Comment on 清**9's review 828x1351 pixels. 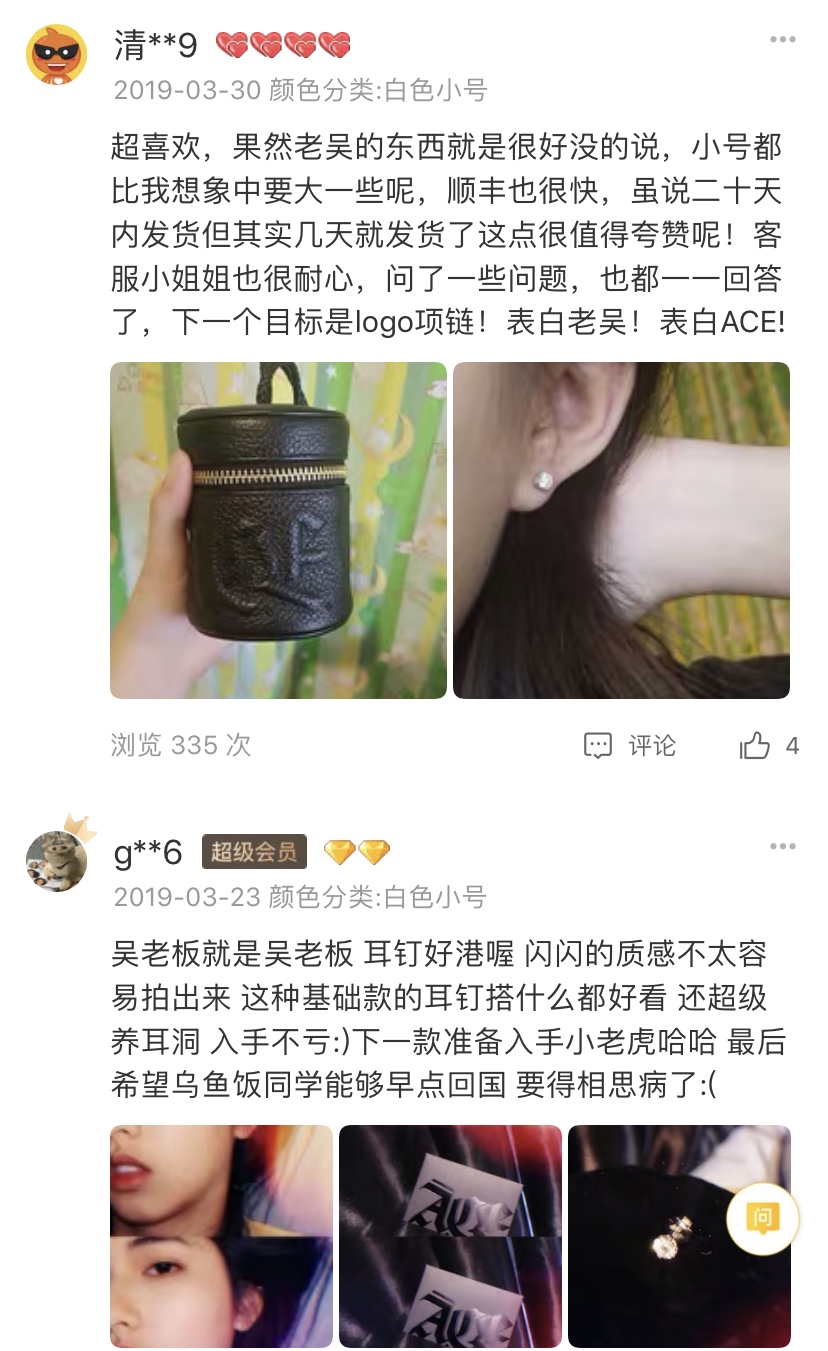630,745
